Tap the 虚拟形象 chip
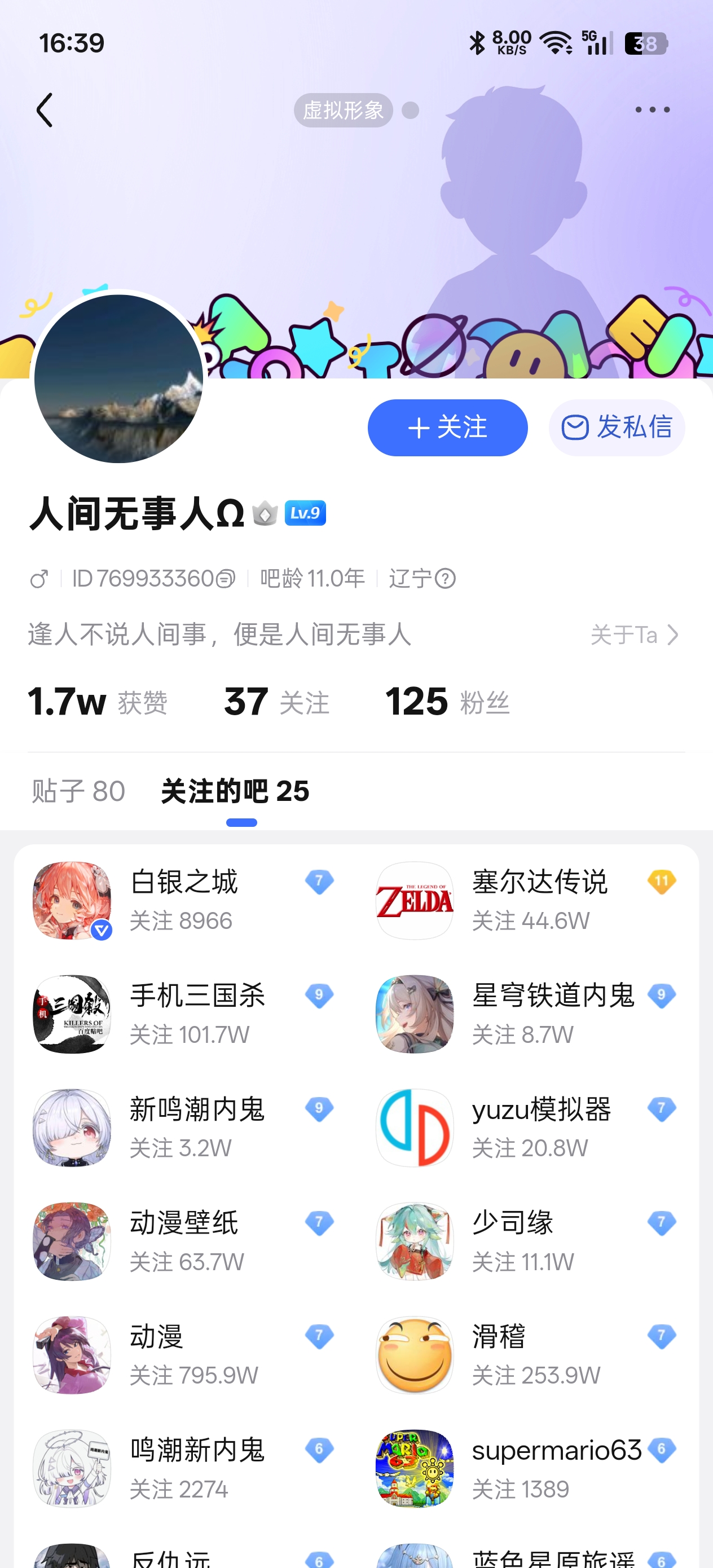Screen dimensions: 713x1568 [343, 110]
